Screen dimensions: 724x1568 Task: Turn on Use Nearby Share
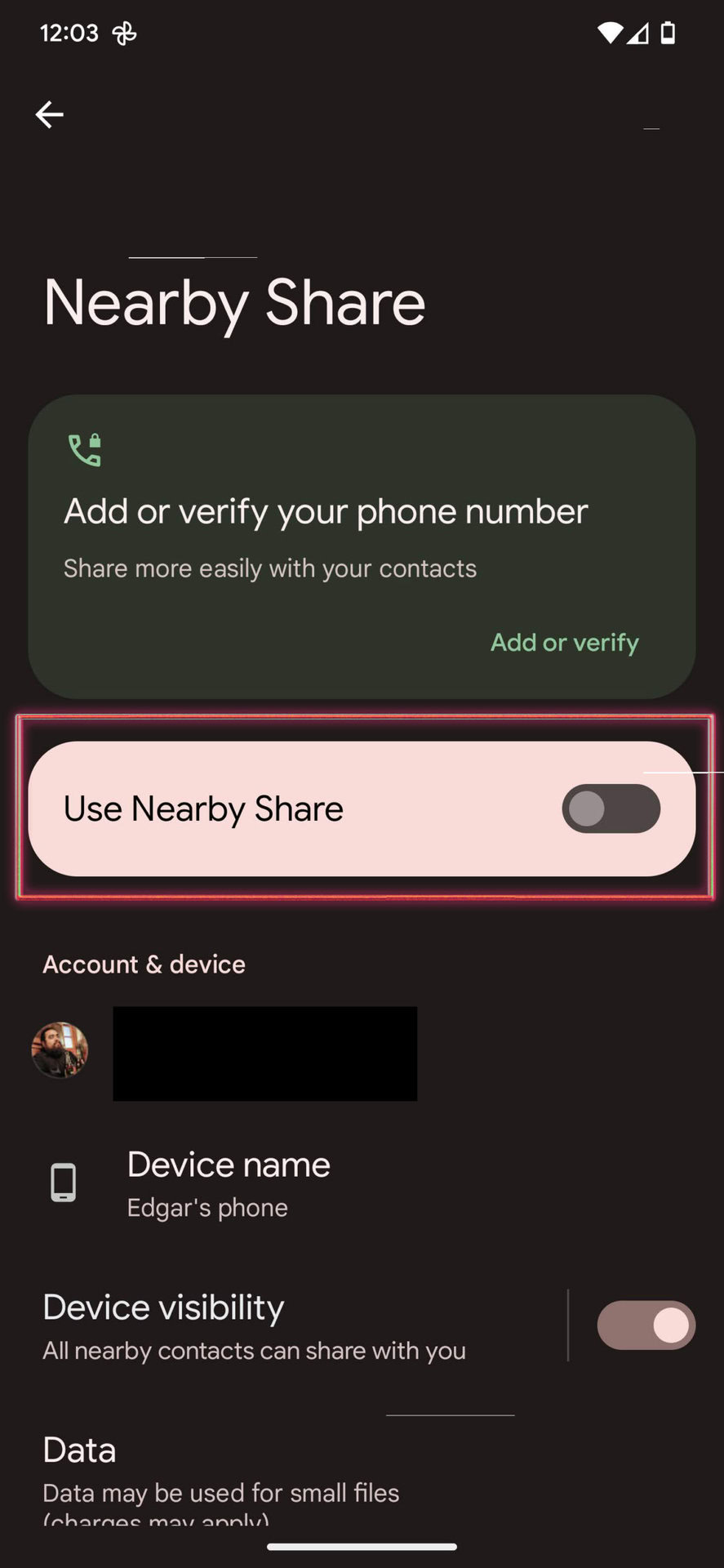click(x=611, y=808)
